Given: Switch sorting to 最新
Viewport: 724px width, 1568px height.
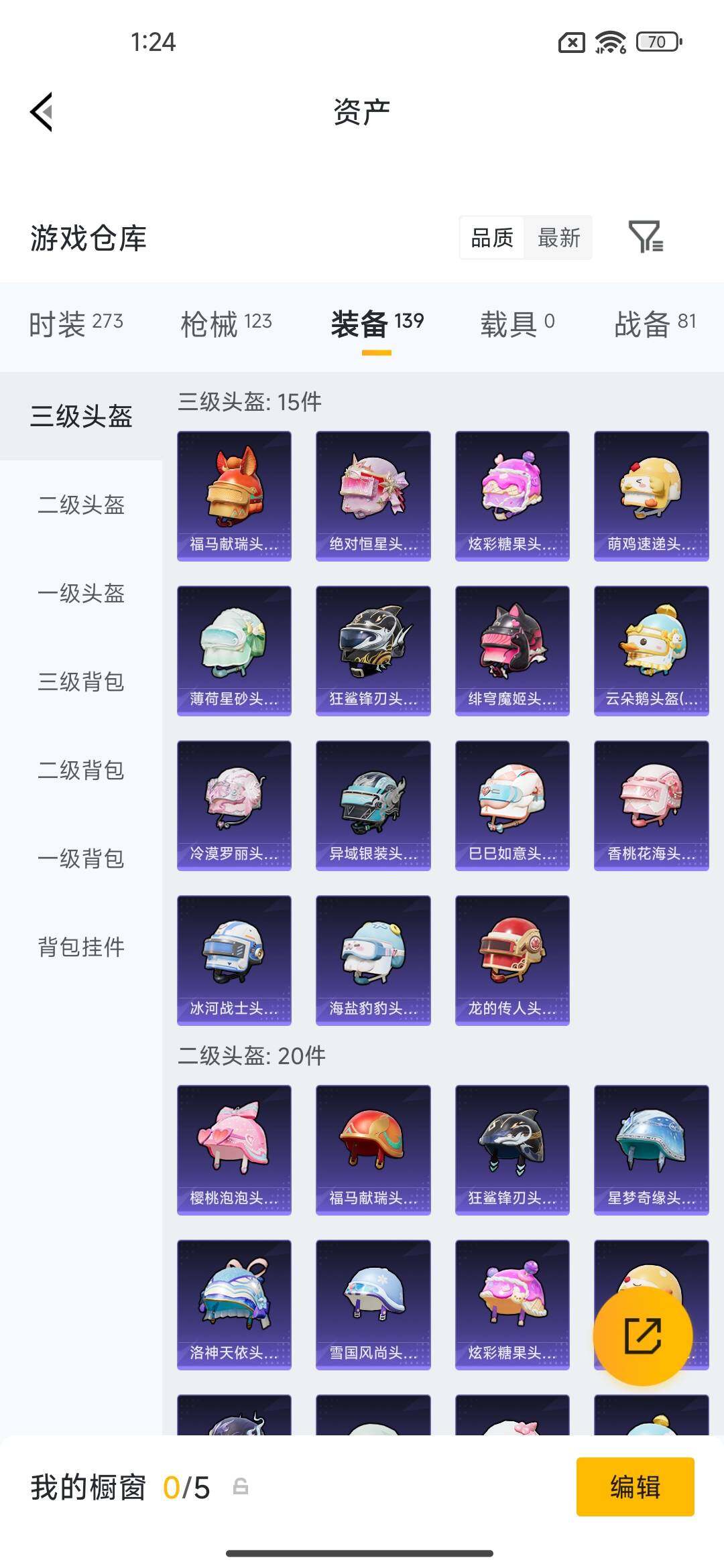Looking at the screenshot, I should 559,239.
